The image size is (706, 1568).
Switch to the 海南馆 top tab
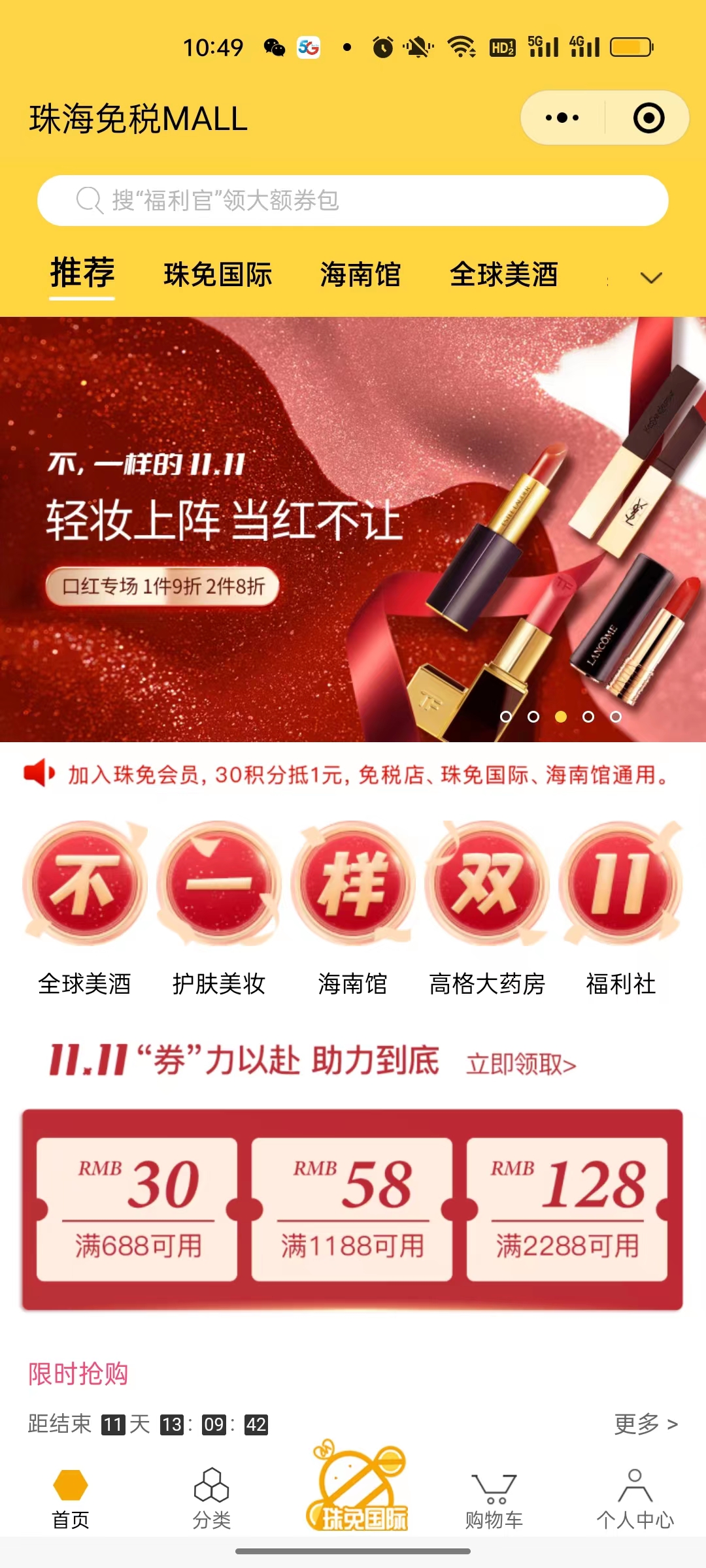coord(360,274)
